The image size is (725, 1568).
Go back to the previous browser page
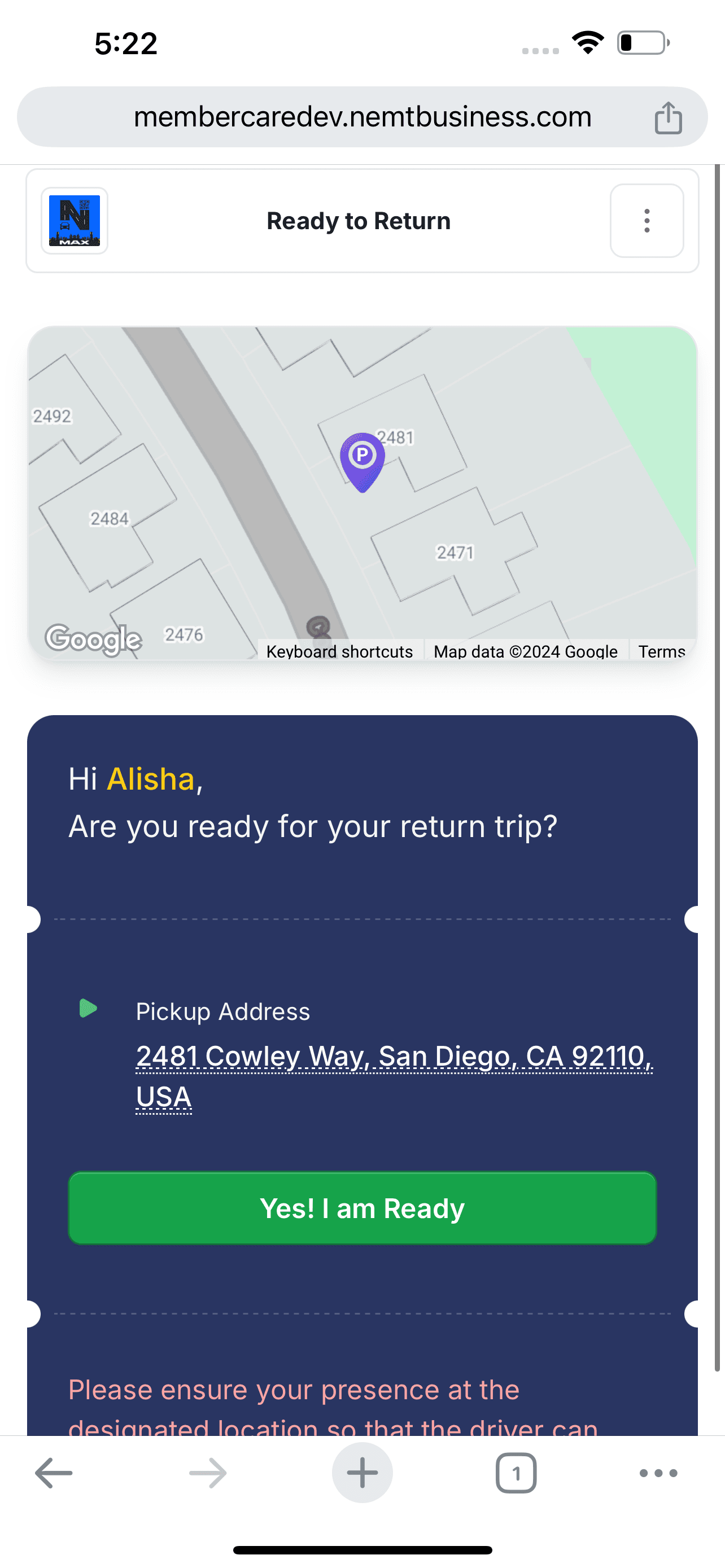point(54,1473)
